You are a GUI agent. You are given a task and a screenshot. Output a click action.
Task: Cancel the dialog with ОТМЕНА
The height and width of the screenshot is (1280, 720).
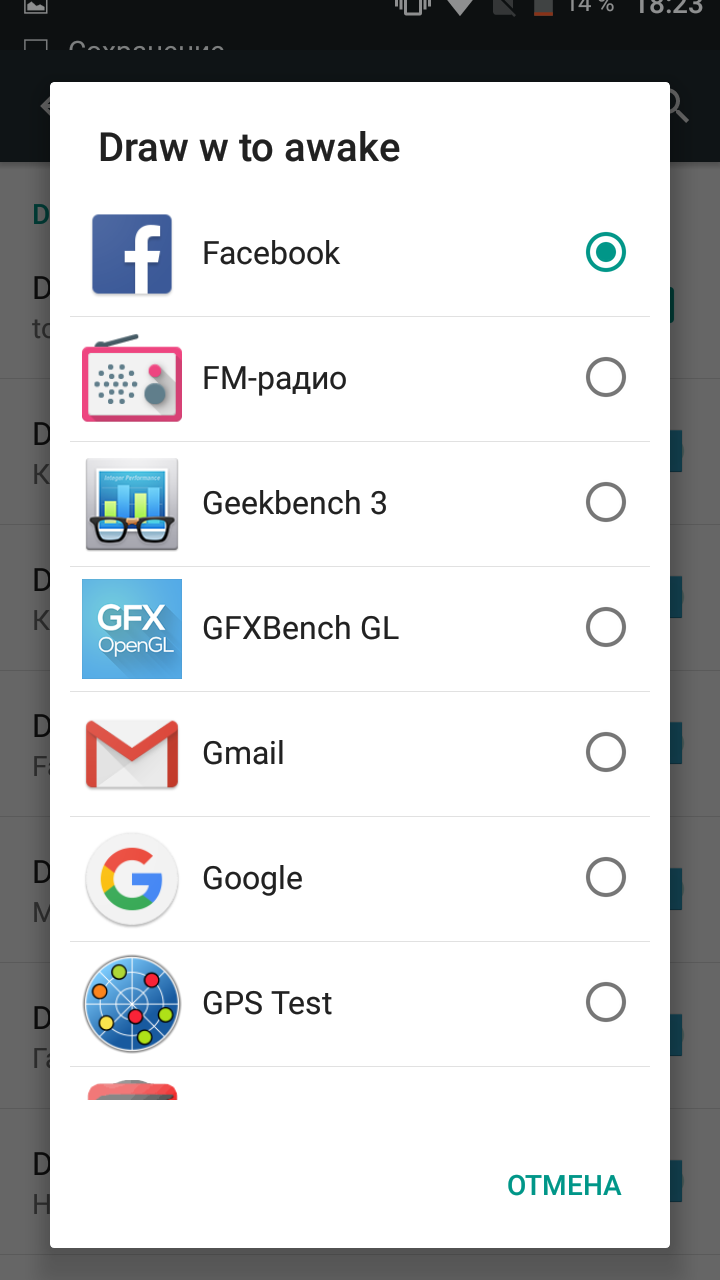pyautogui.click(x=564, y=1186)
